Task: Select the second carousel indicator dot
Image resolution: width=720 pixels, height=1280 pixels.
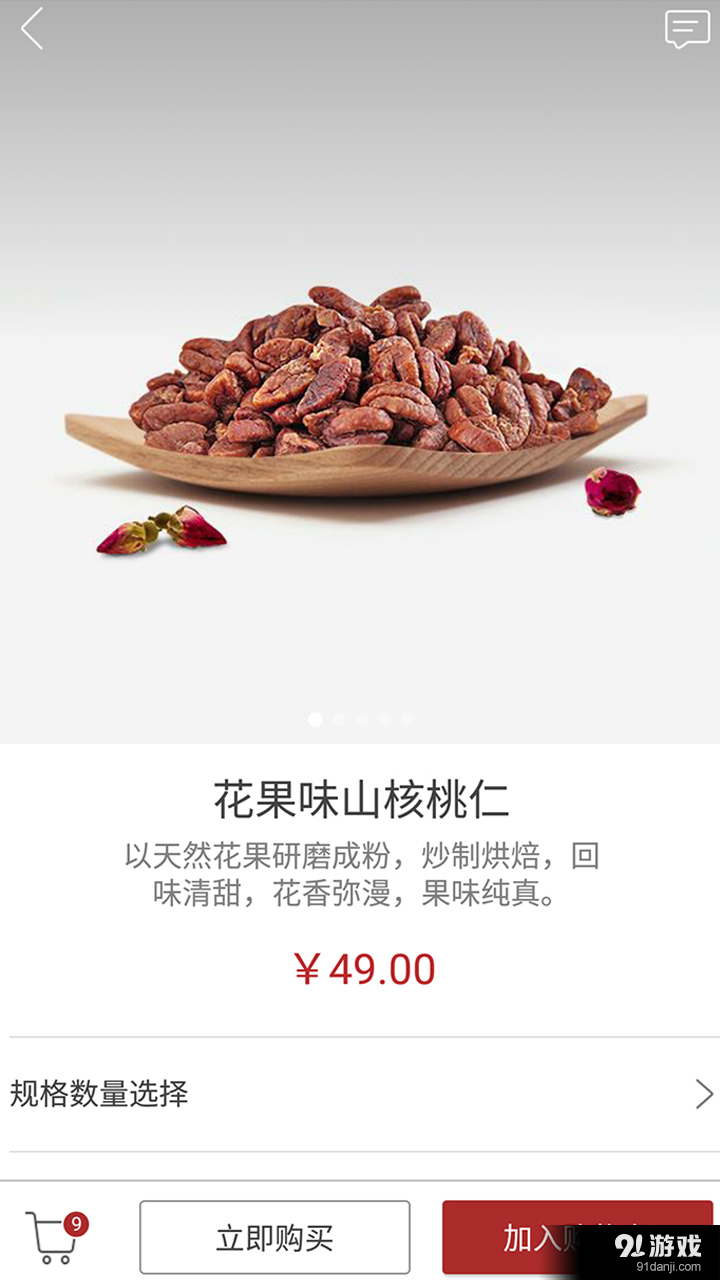Action: (338, 718)
